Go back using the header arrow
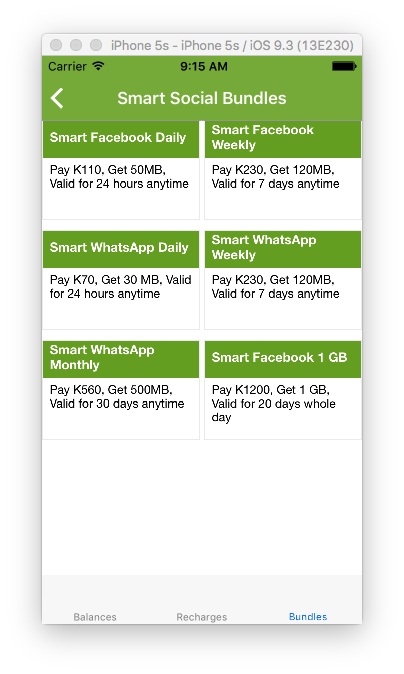The image size is (404, 674). tap(57, 98)
